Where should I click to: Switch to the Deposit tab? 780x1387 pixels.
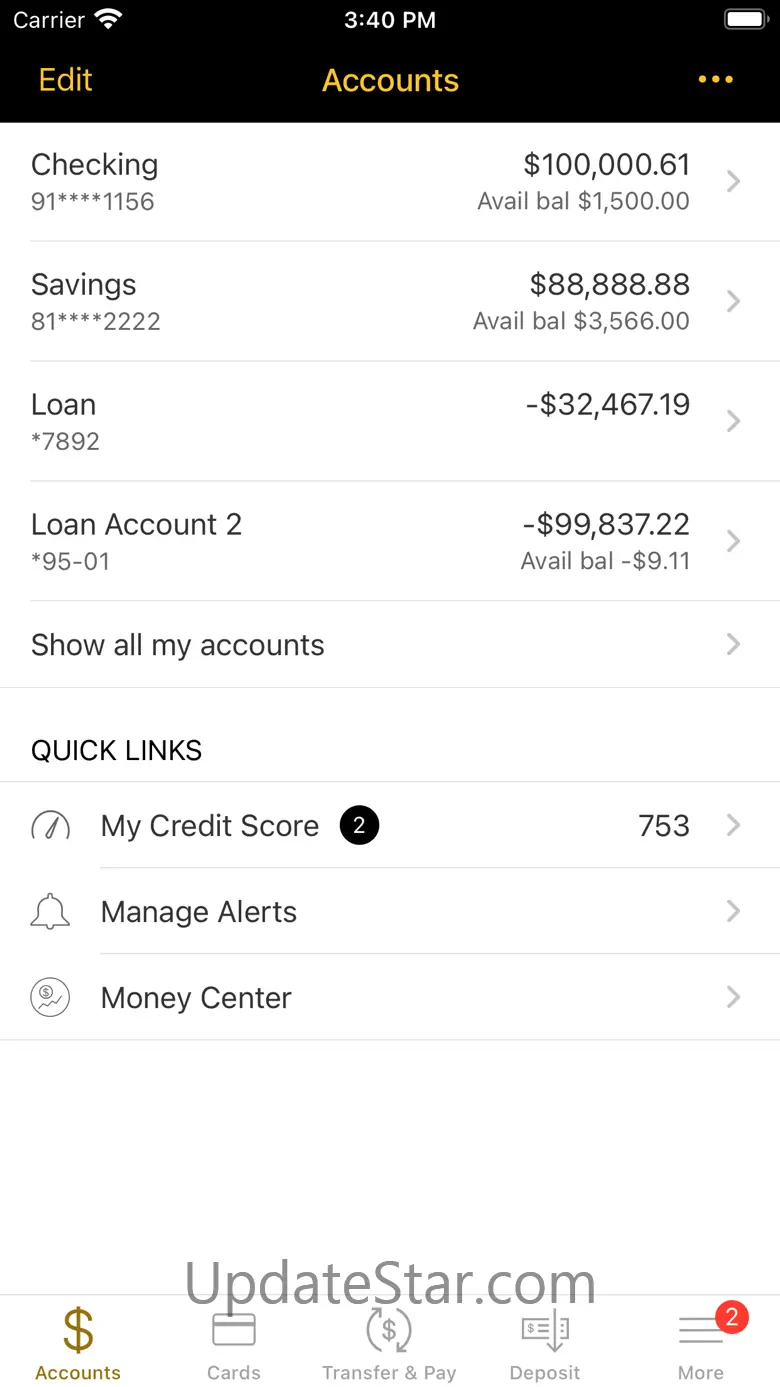coord(545,1343)
